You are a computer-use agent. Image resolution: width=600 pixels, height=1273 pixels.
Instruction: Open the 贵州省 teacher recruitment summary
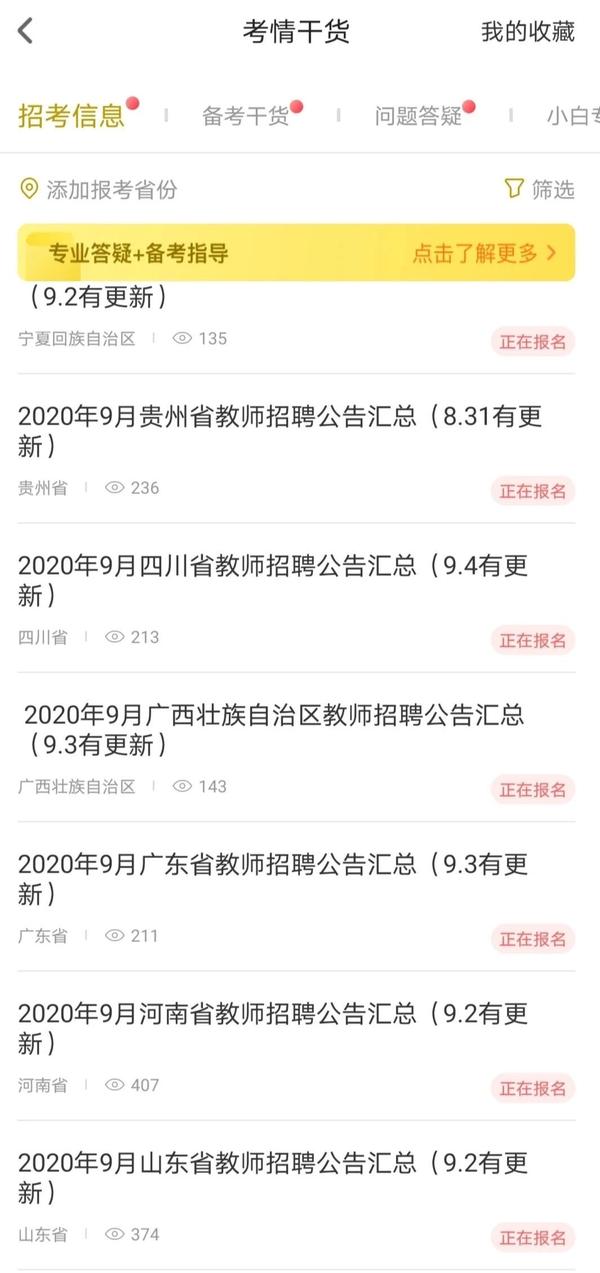[x=296, y=449]
